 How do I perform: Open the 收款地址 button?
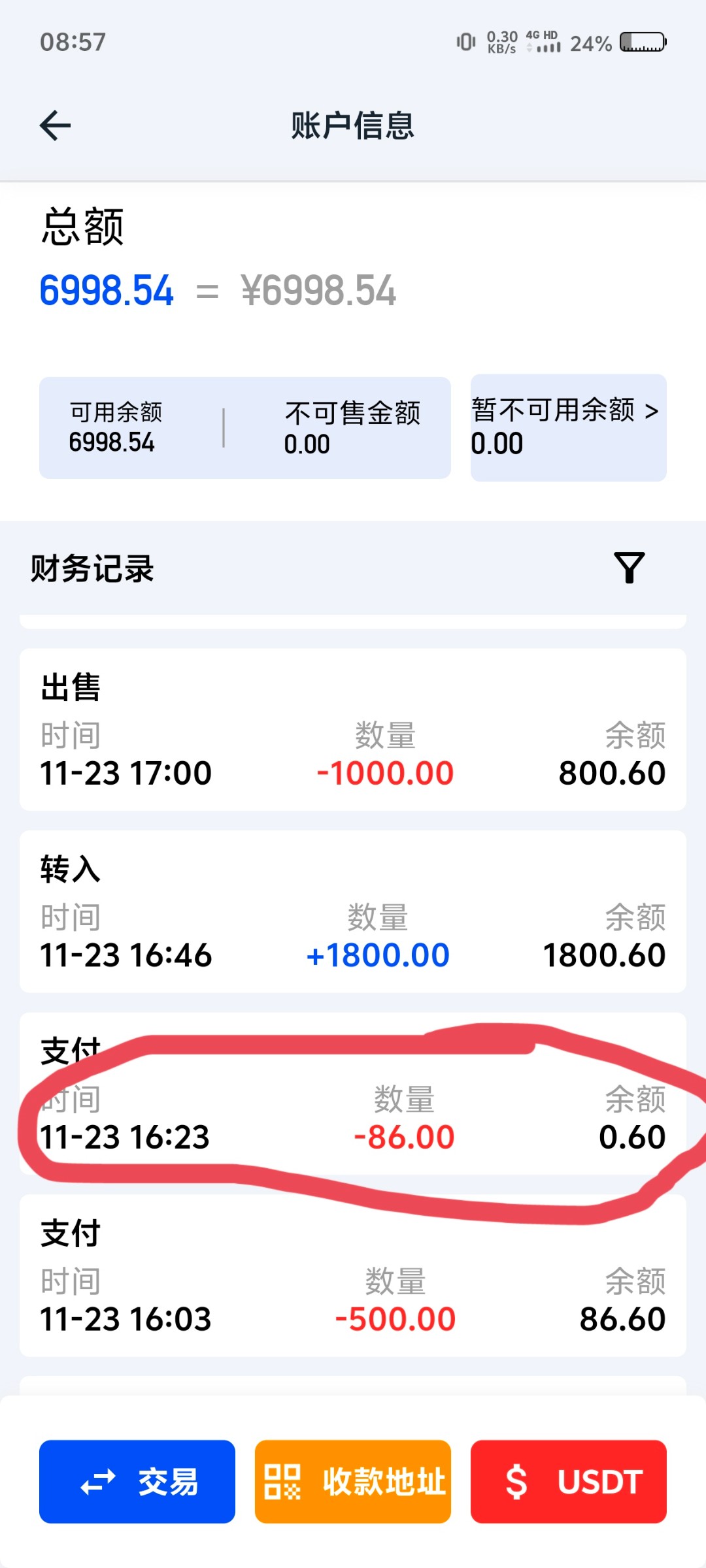353,1481
